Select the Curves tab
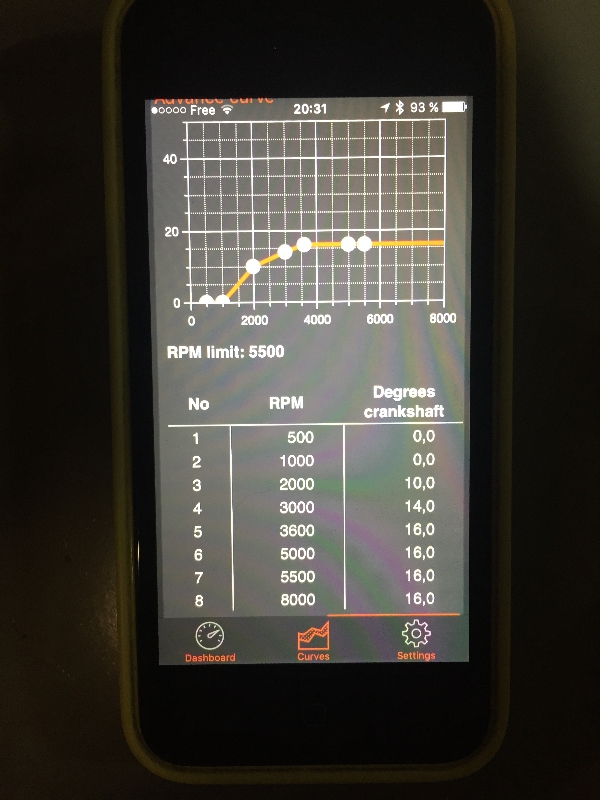The width and height of the screenshot is (600, 800). point(313,640)
